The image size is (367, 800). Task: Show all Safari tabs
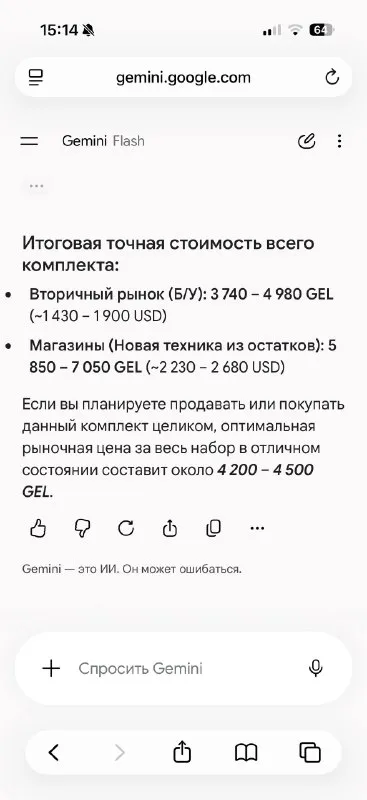coord(310,753)
